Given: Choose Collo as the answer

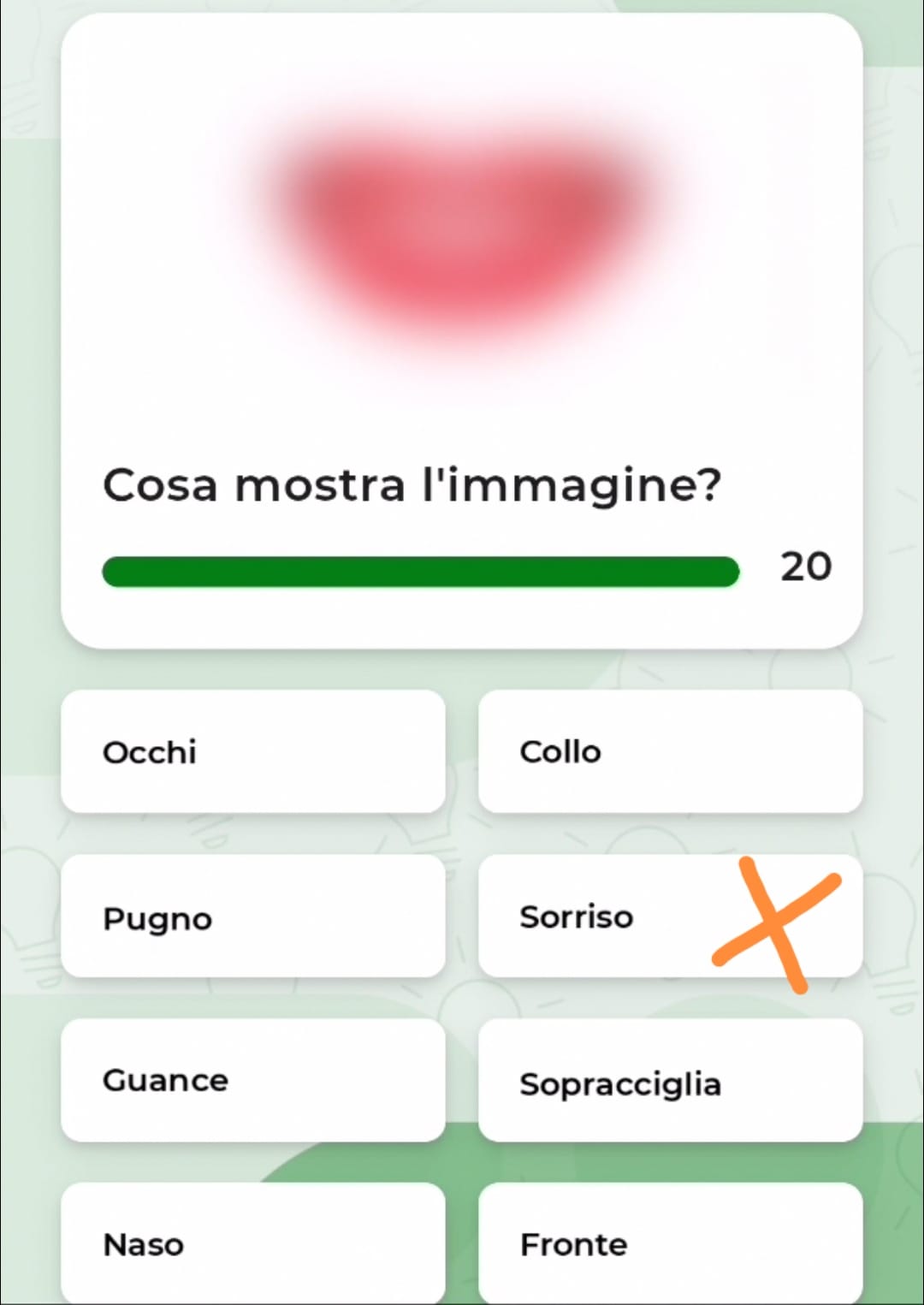Looking at the screenshot, I should pos(670,751).
